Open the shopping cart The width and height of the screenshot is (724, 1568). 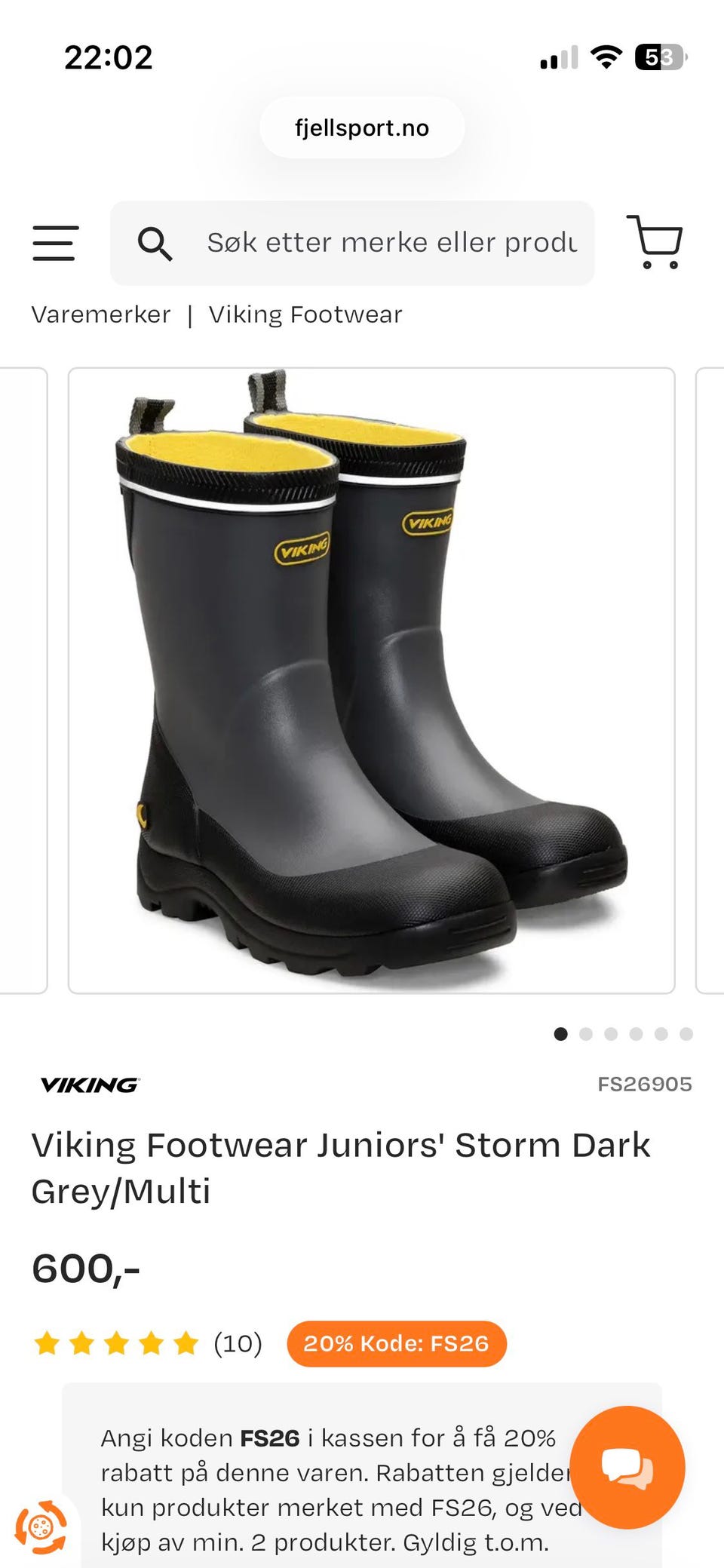(x=655, y=241)
